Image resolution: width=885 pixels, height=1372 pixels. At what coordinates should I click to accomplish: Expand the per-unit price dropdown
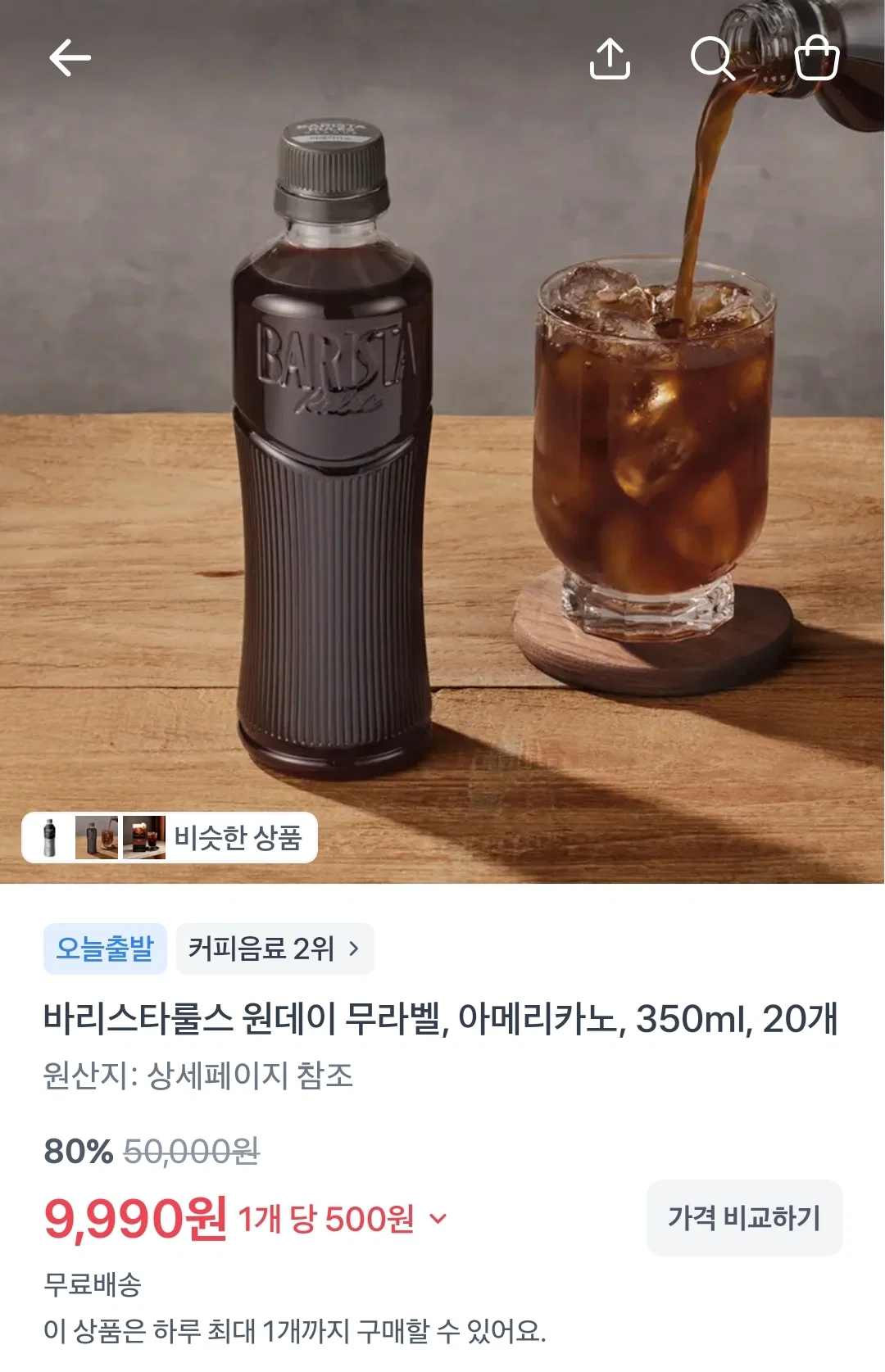(438, 1219)
